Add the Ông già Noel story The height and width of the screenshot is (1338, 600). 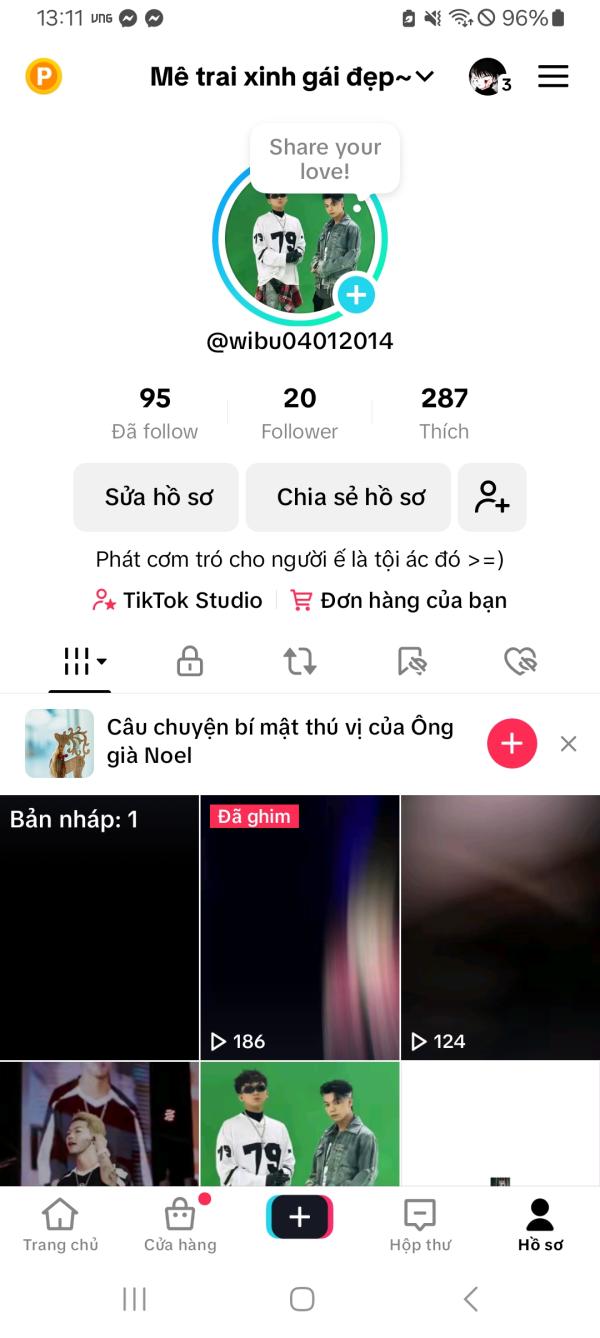(x=512, y=743)
